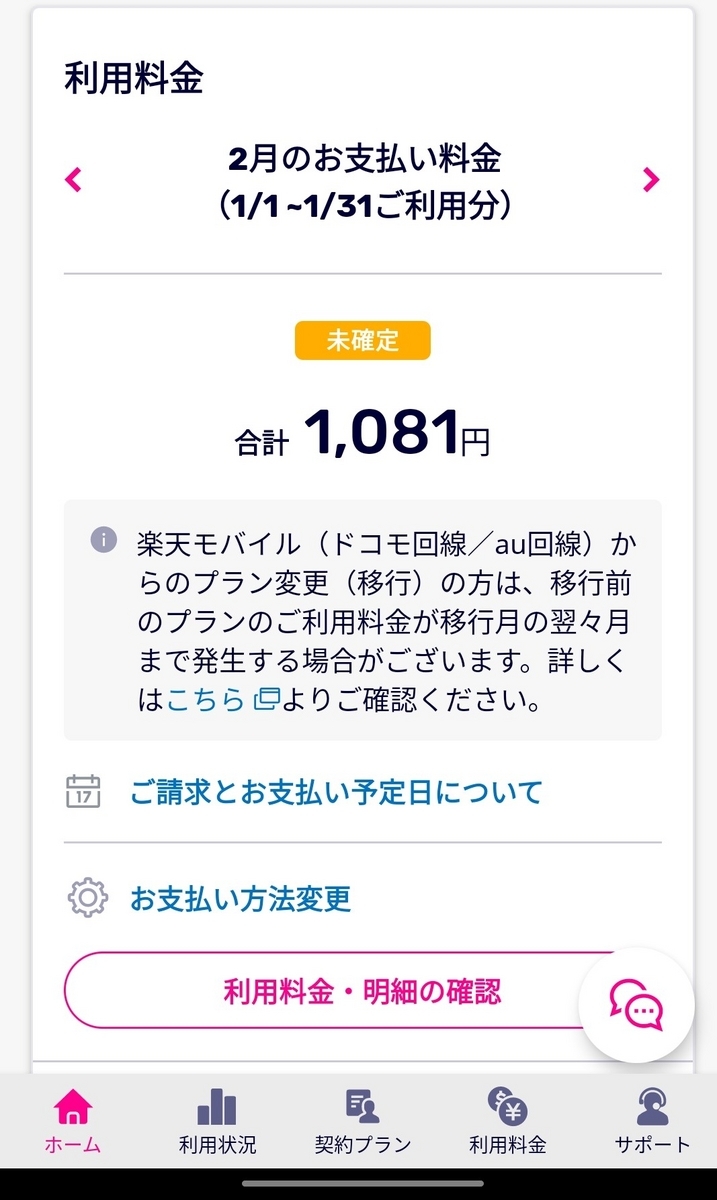Tap the 利用料金・明細の確認 button
Screen dimensions: 717x1200
(362, 992)
